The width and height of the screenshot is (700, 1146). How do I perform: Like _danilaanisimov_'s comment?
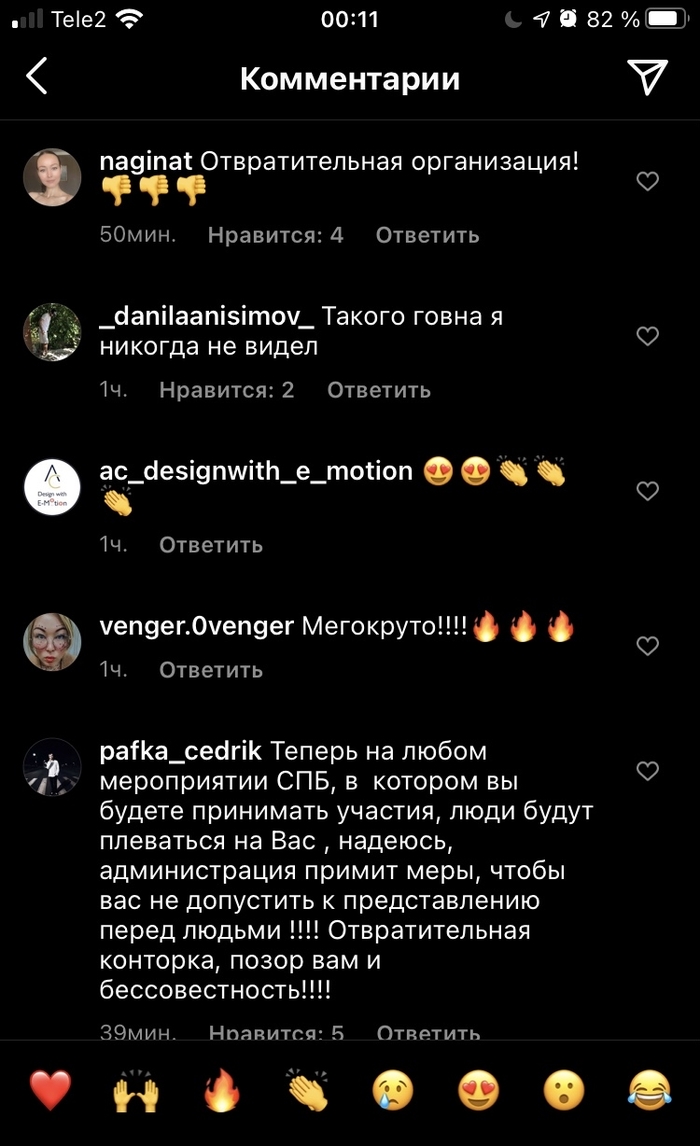tap(648, 336)
